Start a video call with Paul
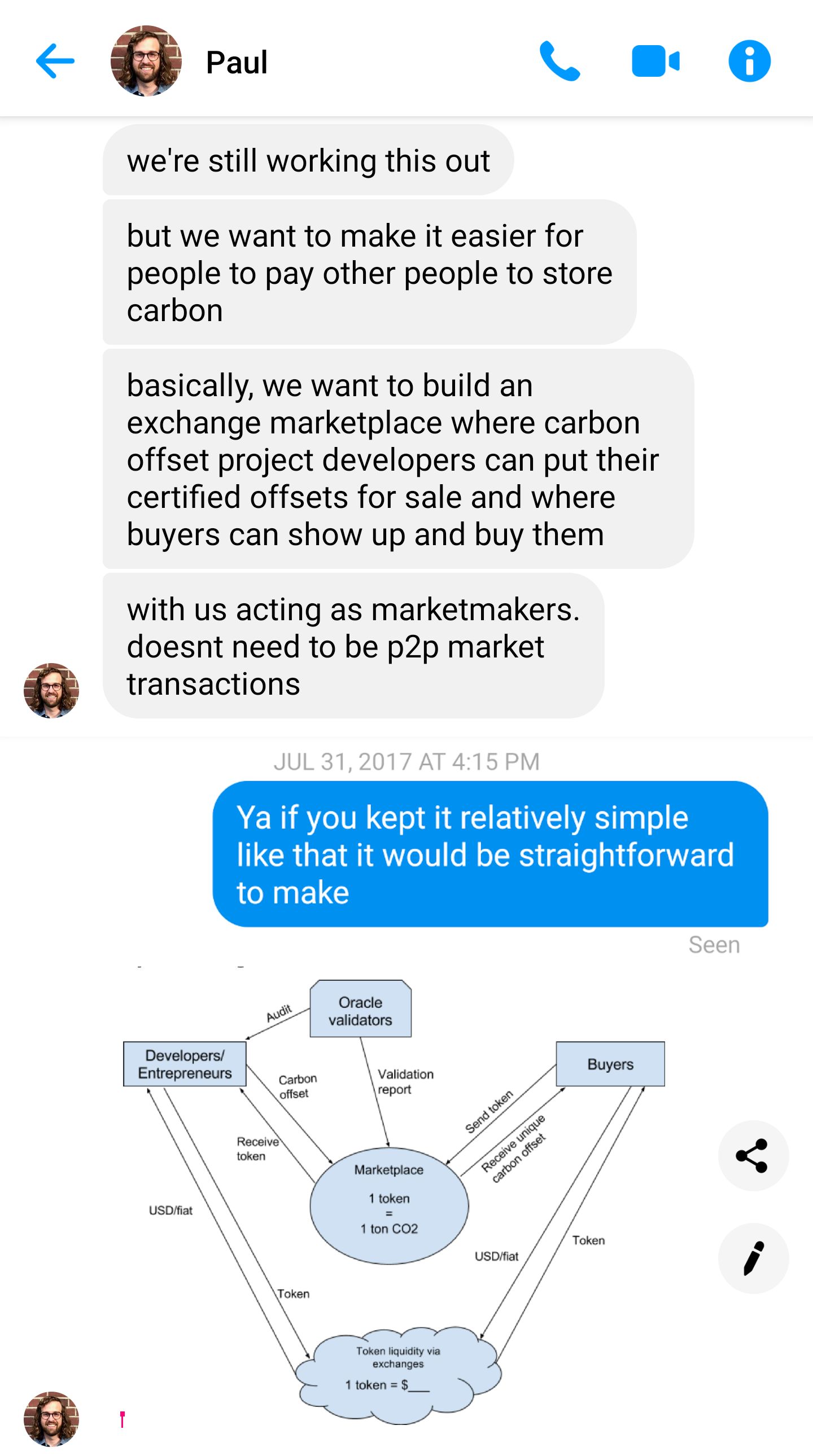 point(655,61)
